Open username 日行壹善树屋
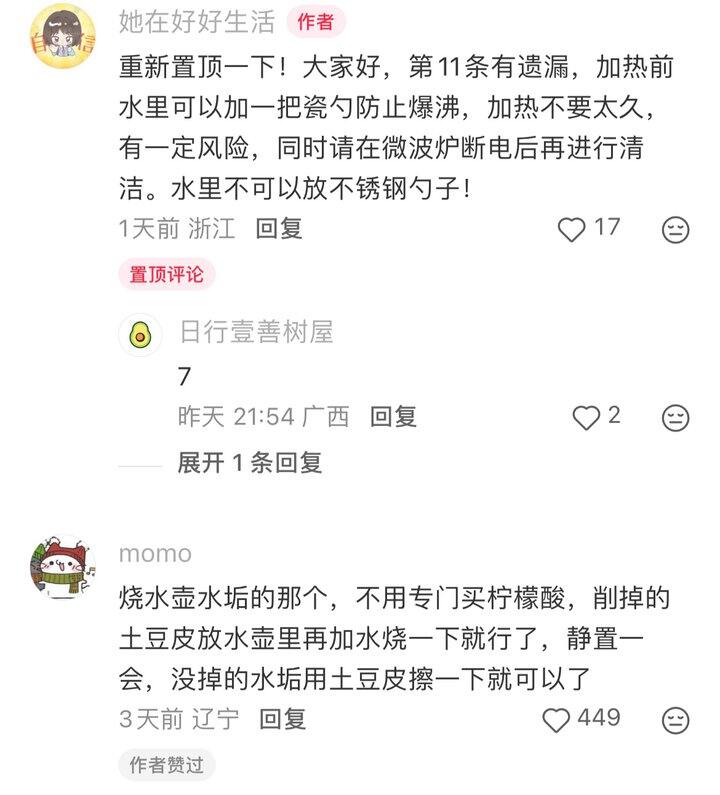Image resolution: width=720 pixels, height=795 pixels. [256, 331]
